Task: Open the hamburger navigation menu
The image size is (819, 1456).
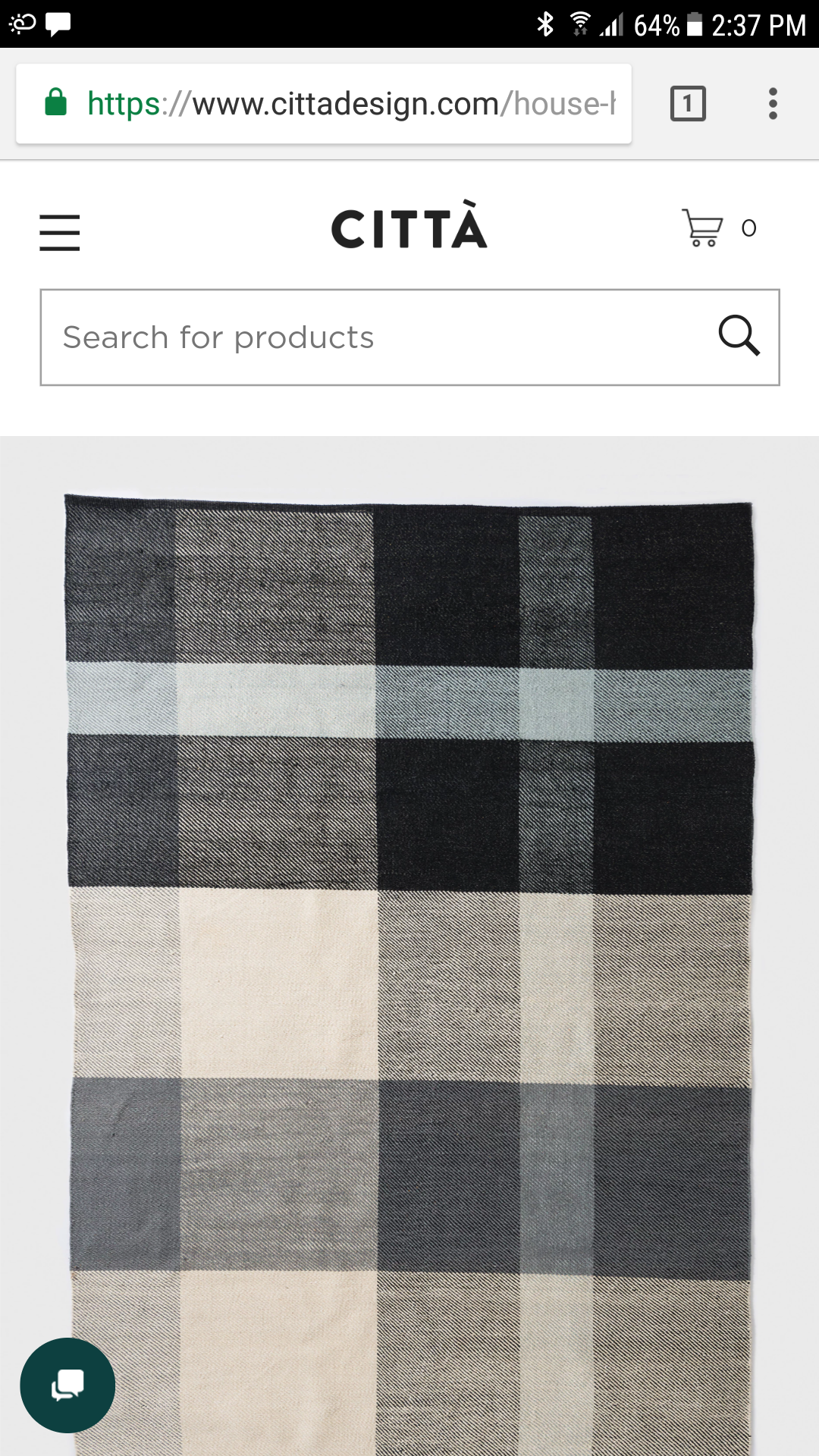Action: (60, 232)
